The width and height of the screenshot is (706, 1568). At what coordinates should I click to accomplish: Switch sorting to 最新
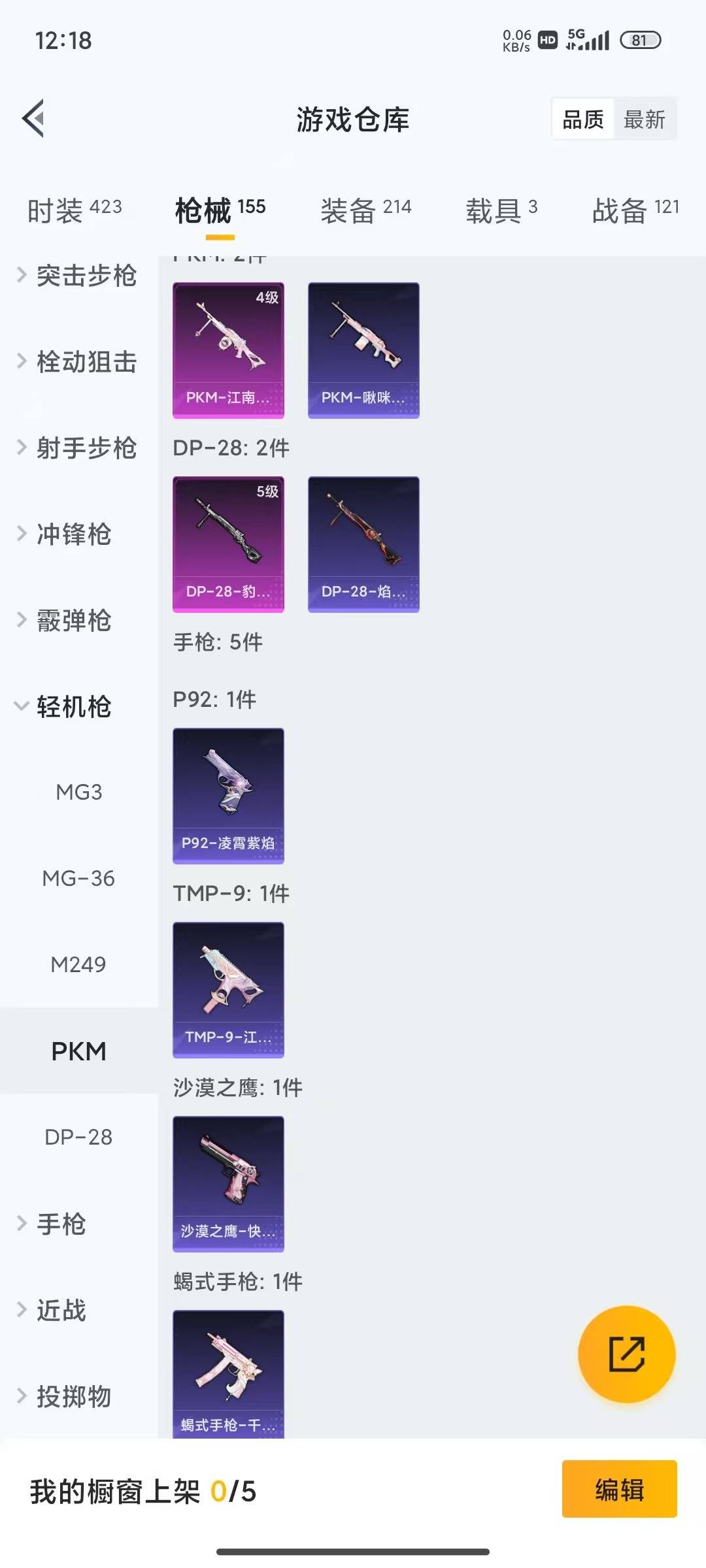pos(645,119)
